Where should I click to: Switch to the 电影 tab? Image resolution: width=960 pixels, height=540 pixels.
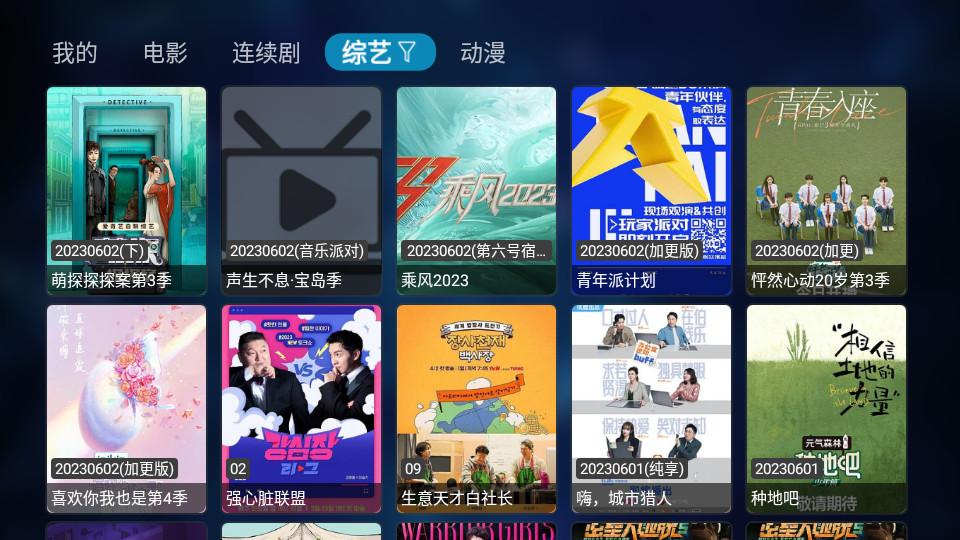coord(165,53)
